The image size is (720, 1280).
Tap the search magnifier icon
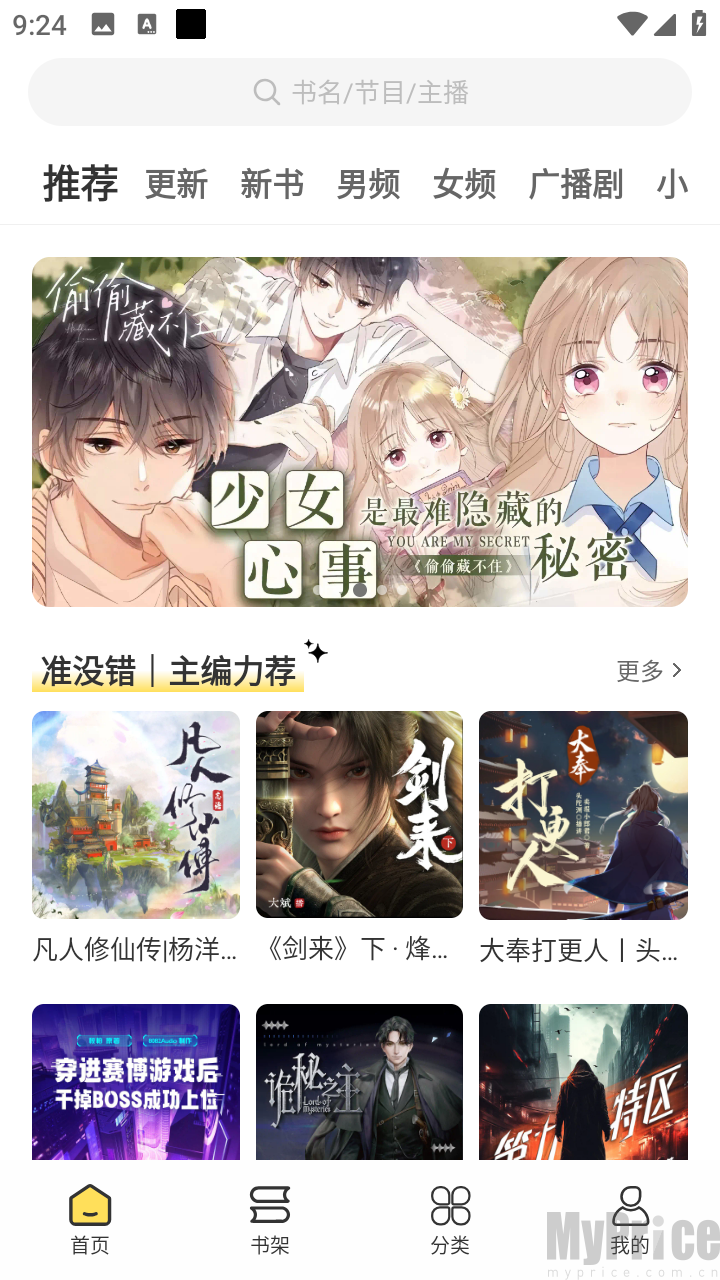(266, 92)
